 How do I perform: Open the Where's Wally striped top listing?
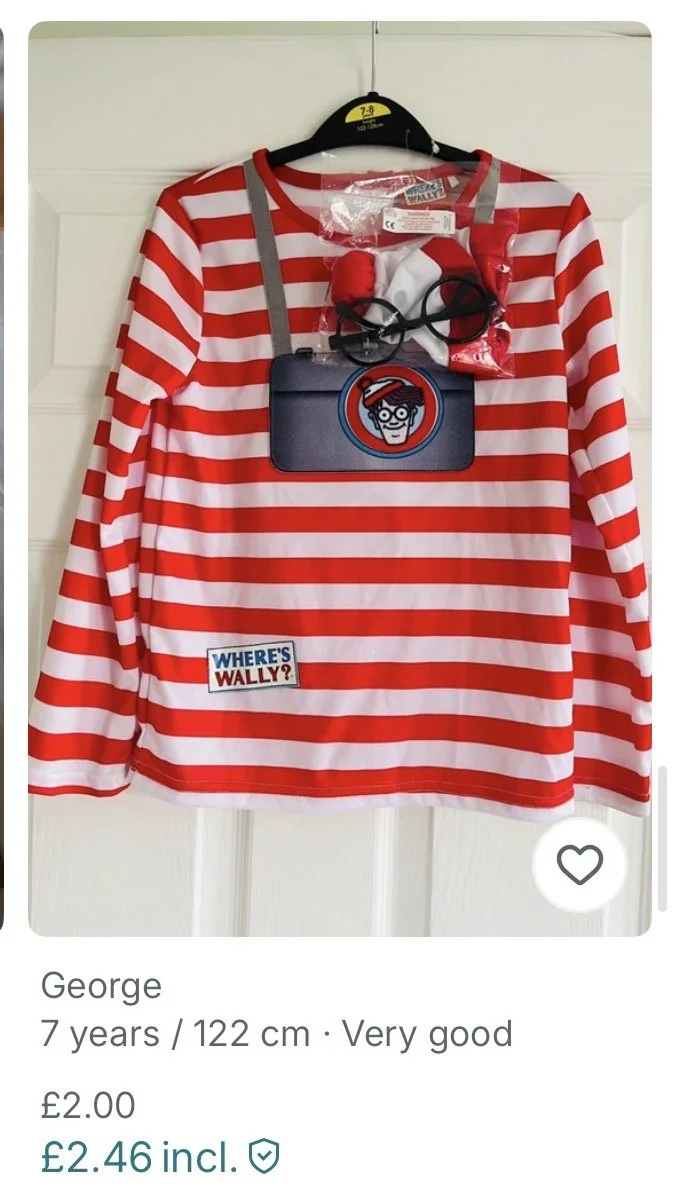(339, 480)
